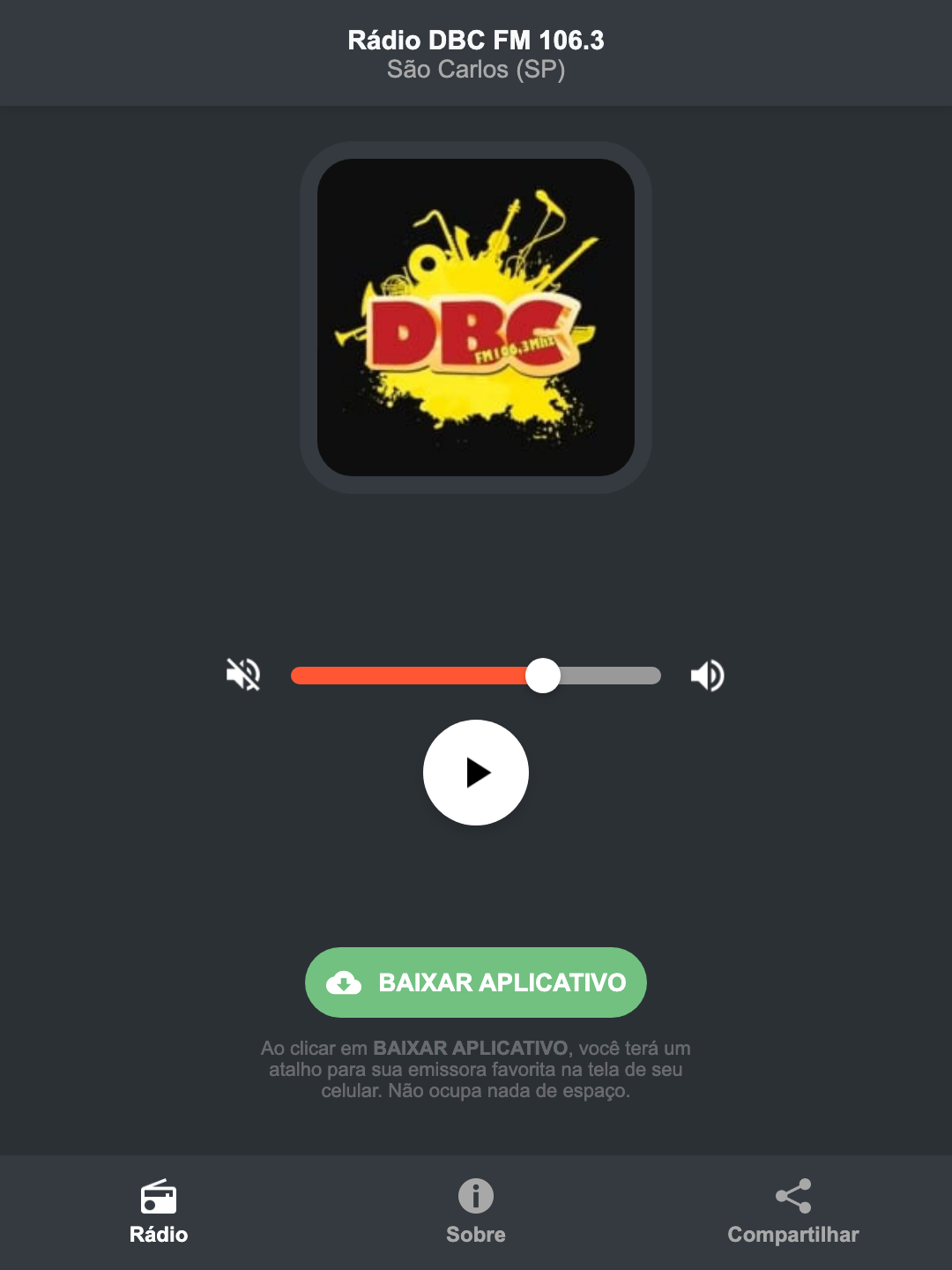Click the download cloud icon on green button
The height and width of the screenshot is (1270, 952).
click(346, 982)
